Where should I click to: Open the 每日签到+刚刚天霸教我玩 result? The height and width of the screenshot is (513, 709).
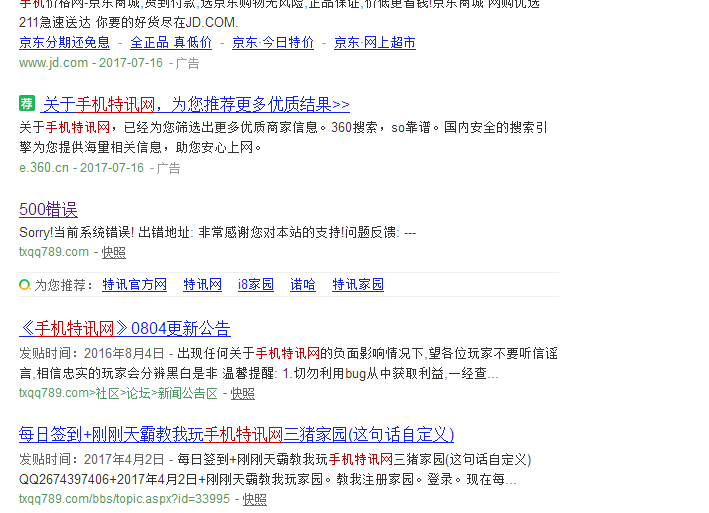[x=236, y=435]
